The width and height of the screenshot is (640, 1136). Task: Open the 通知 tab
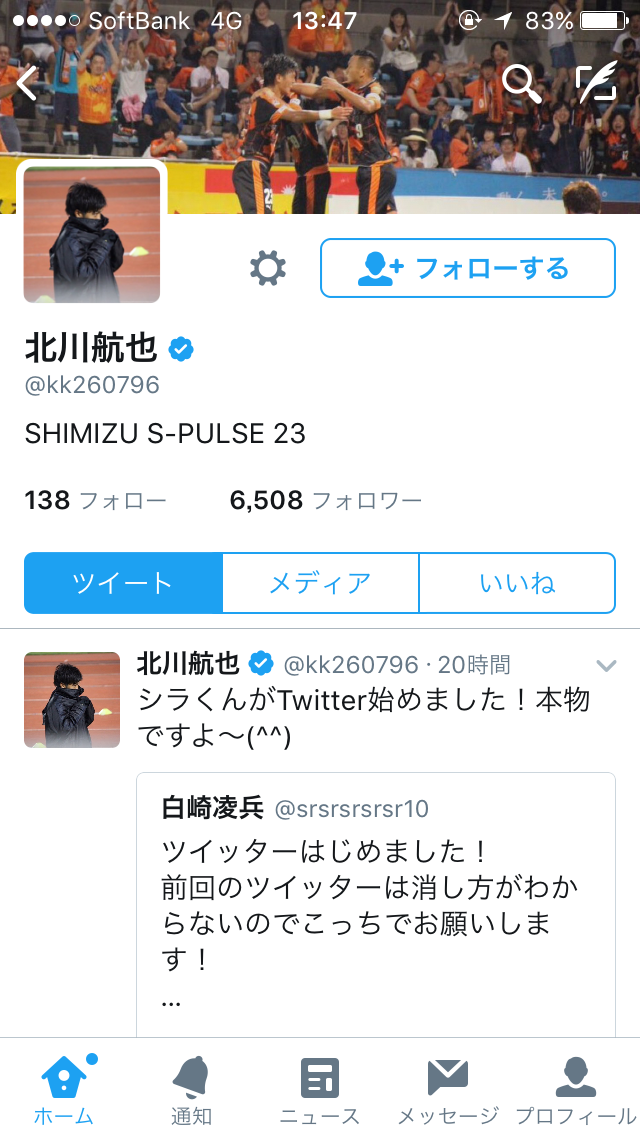pos(191,1090)
